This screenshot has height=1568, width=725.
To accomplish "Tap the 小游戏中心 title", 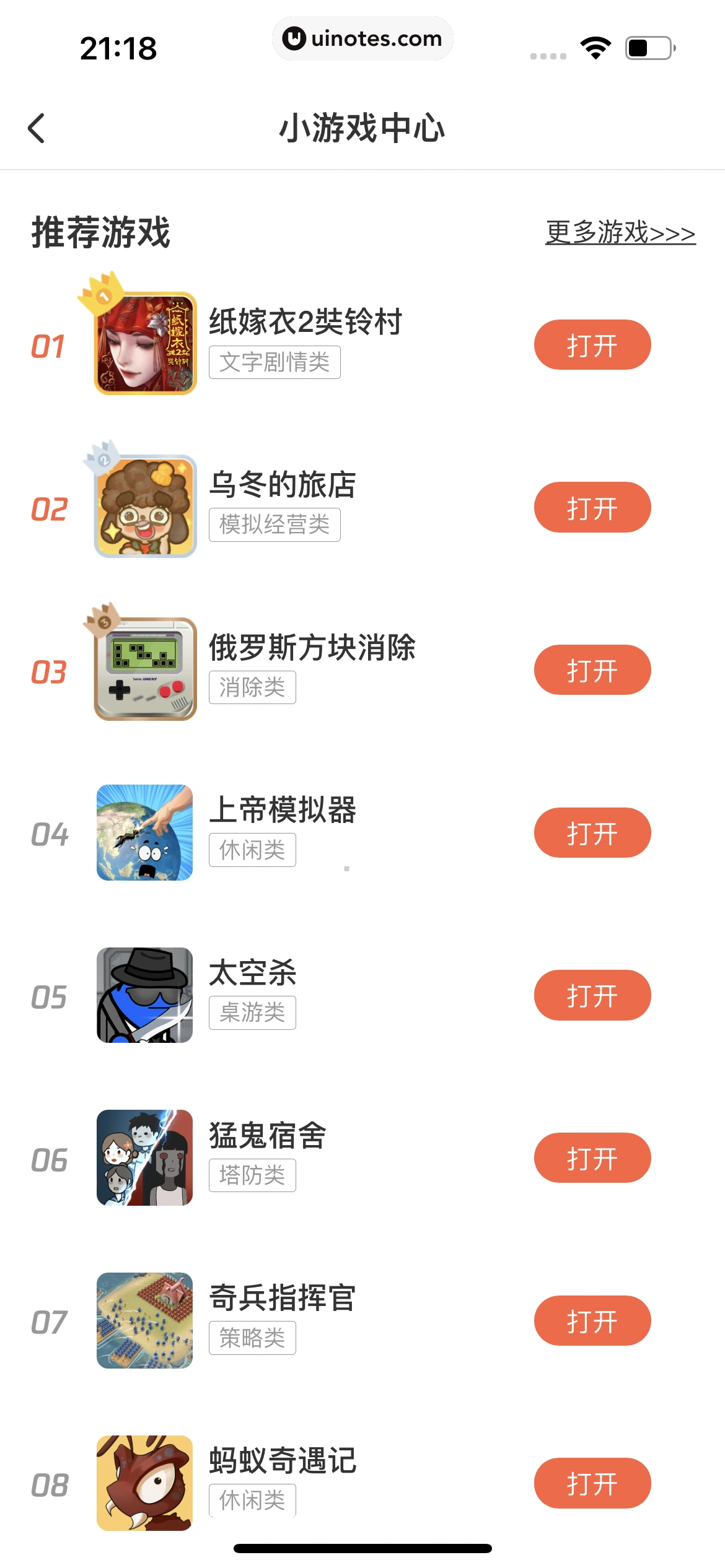I will point(362,129).
